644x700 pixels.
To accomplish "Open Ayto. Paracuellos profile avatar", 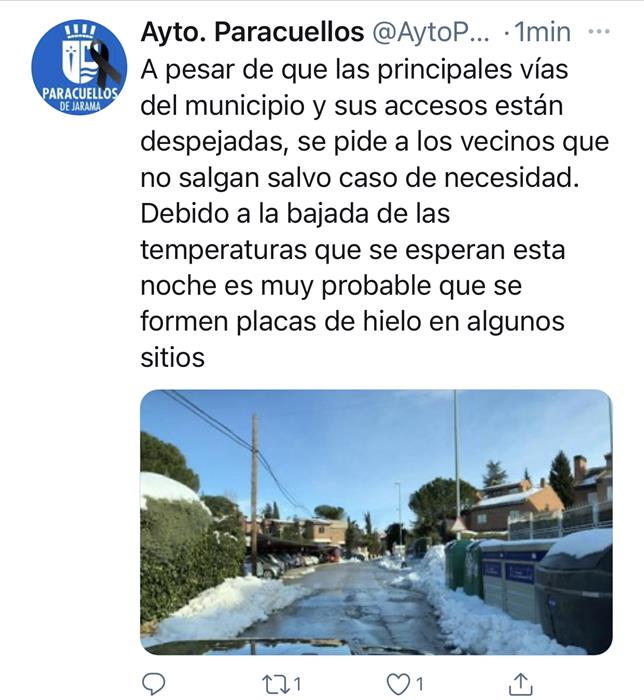I will pyautogui.click(x=78, y=67).
